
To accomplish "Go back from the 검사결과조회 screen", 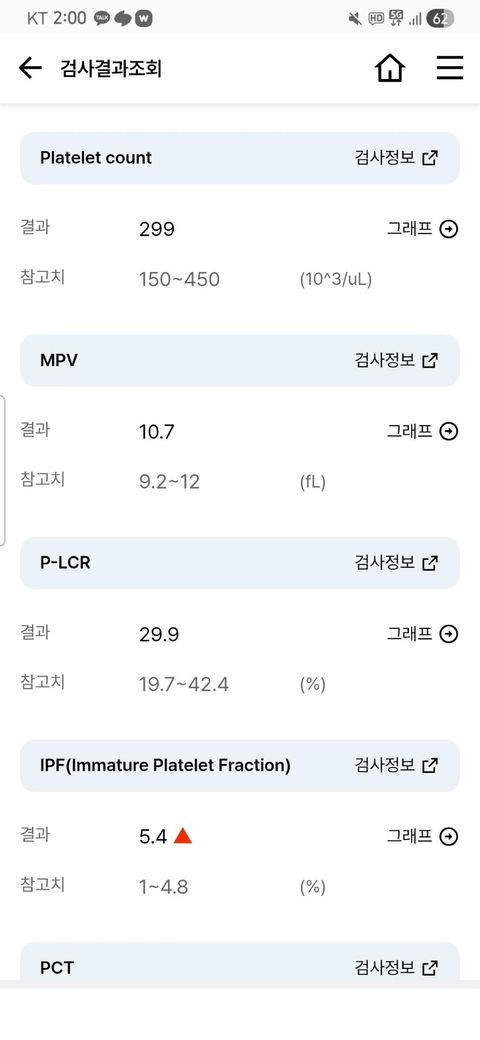I will coord(30,68).
